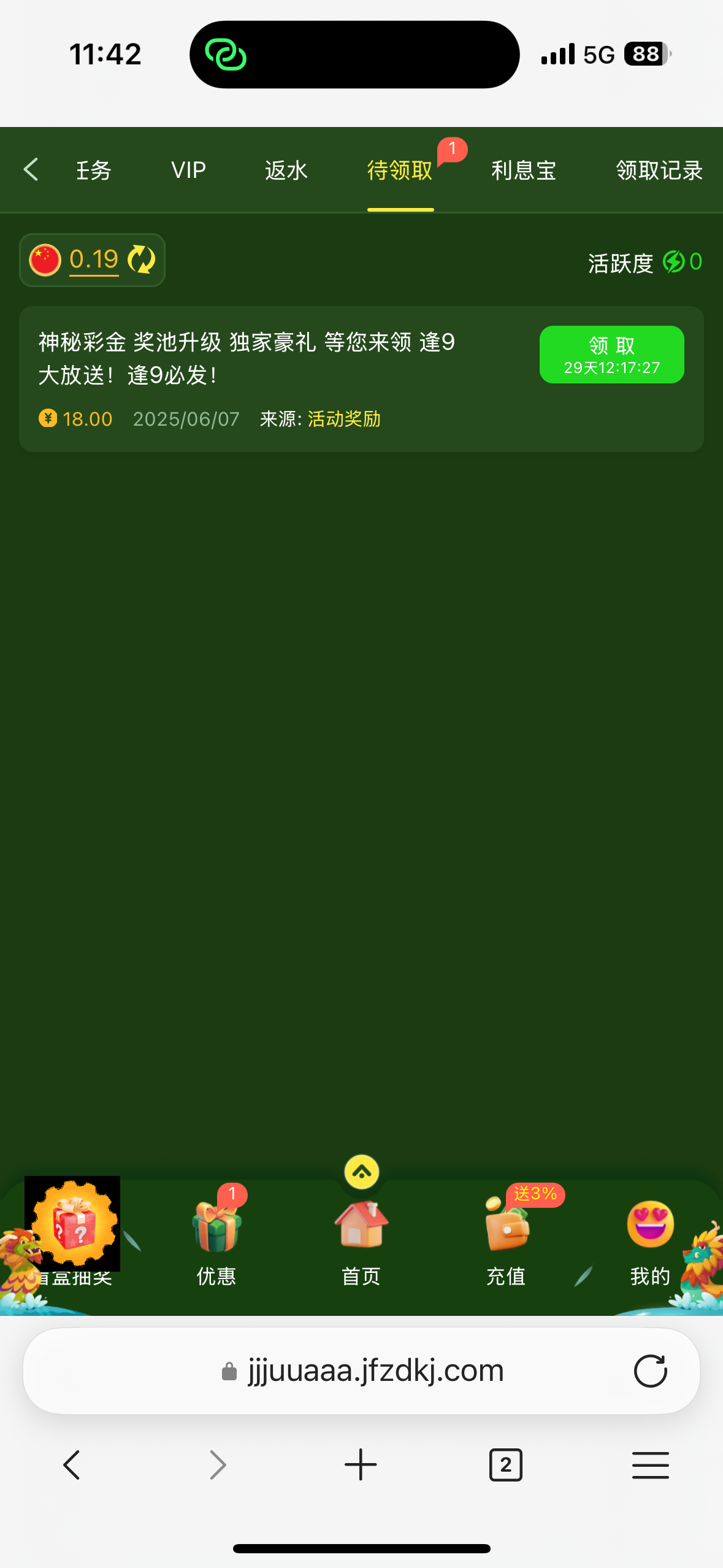Viewport: 723px width, 1568px height.
Task: Switch to the 任务 tab
Action: [94, 170]
